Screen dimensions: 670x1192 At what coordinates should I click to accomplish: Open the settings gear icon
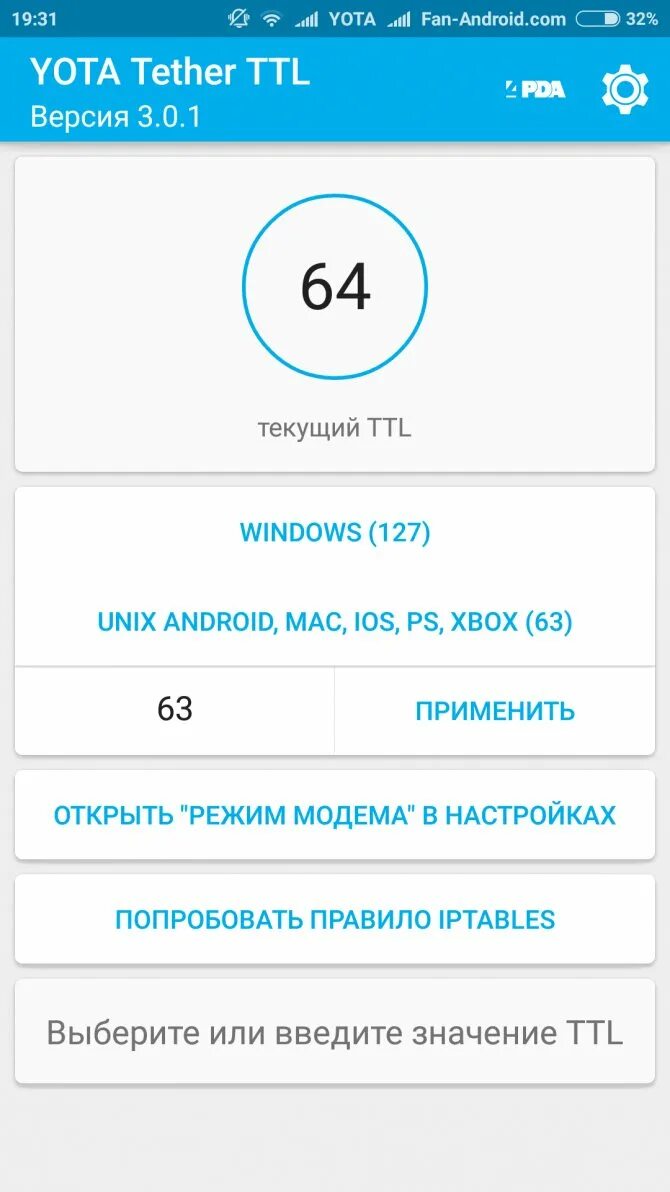point(625,89)
